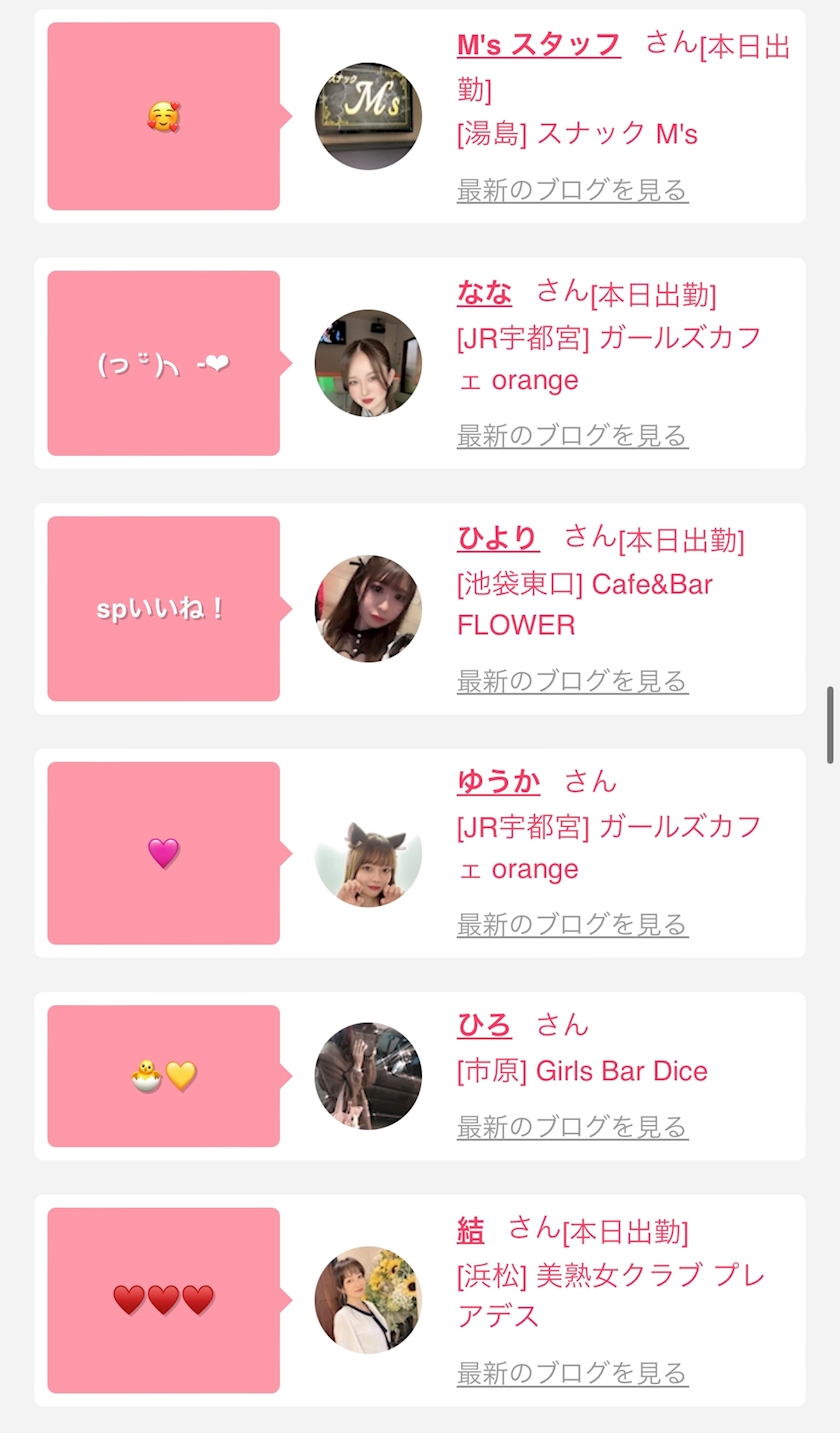View ひろ's latest blog link
The width and height of the screenshot is (840, 1433).
572,1128
